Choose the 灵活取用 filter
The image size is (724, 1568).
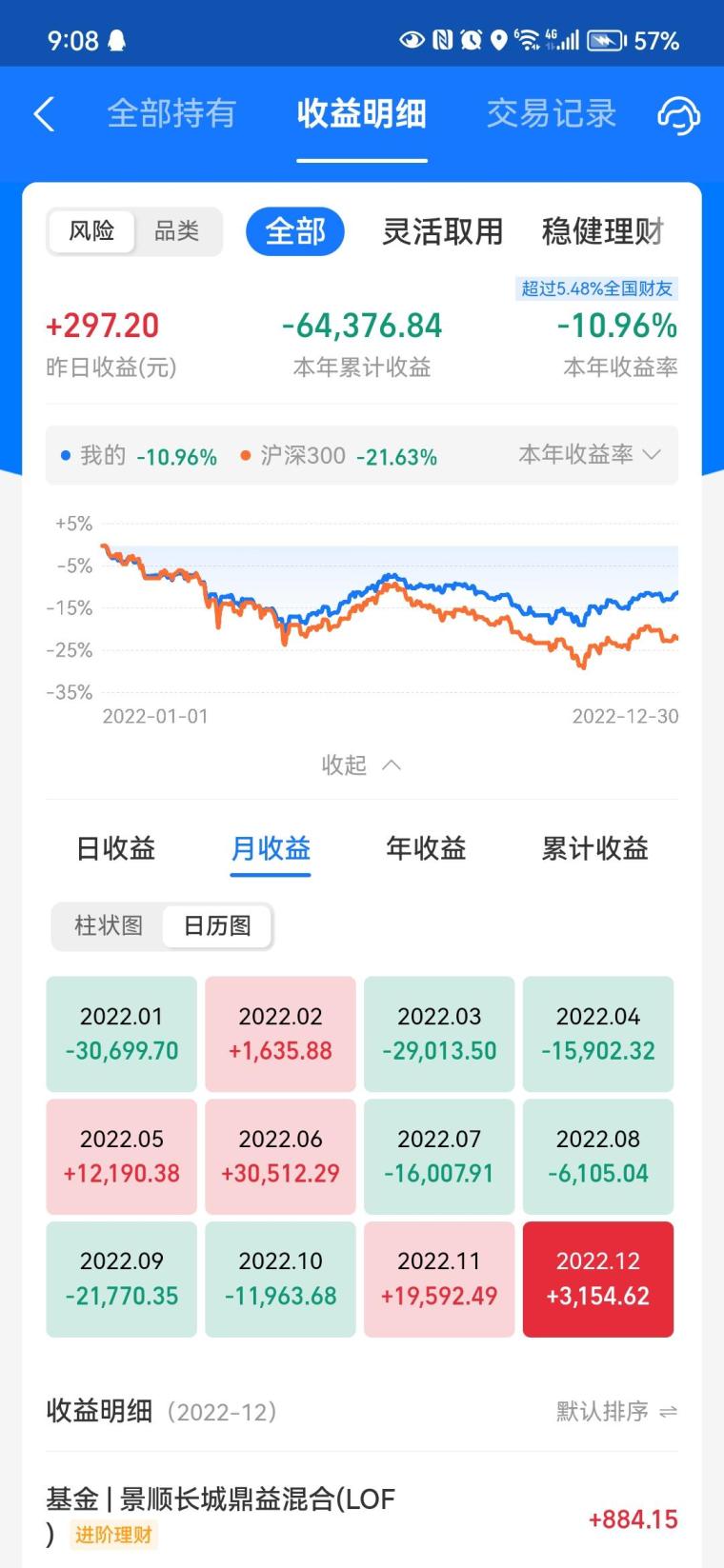click(442, 231)
